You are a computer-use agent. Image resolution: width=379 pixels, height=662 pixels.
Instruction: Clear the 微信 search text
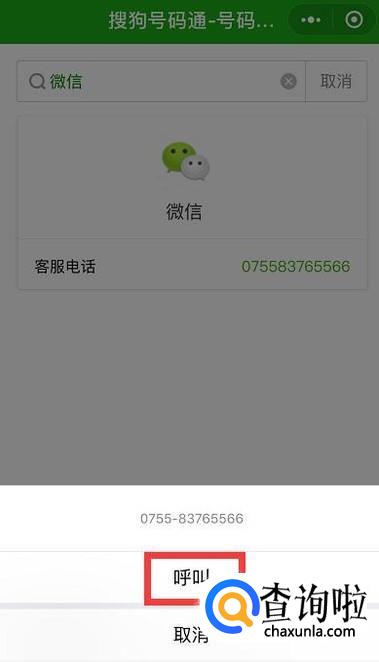tap(288, 81)
